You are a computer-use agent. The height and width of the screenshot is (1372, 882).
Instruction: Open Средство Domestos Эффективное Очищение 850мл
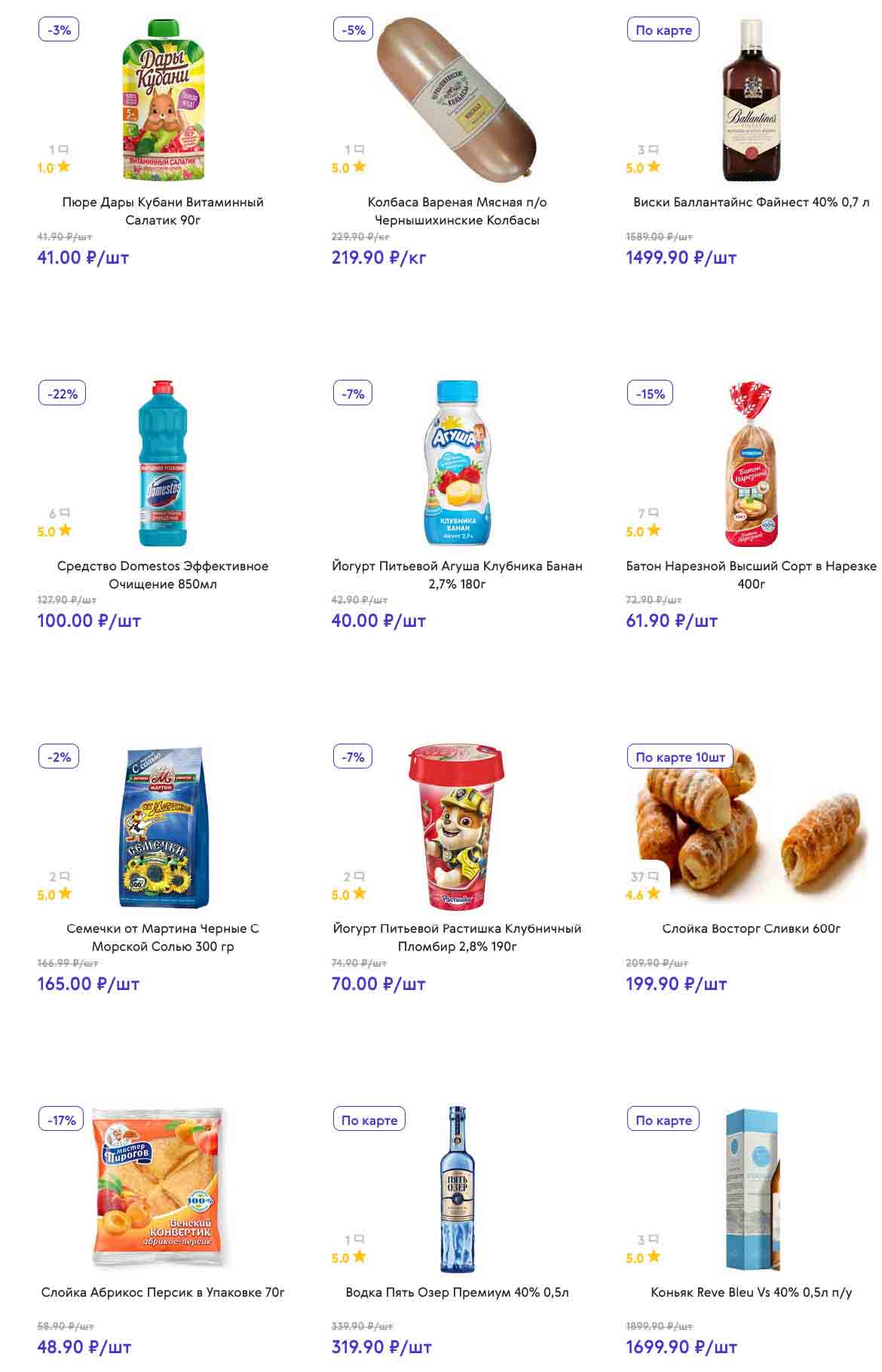coord(163,574)
